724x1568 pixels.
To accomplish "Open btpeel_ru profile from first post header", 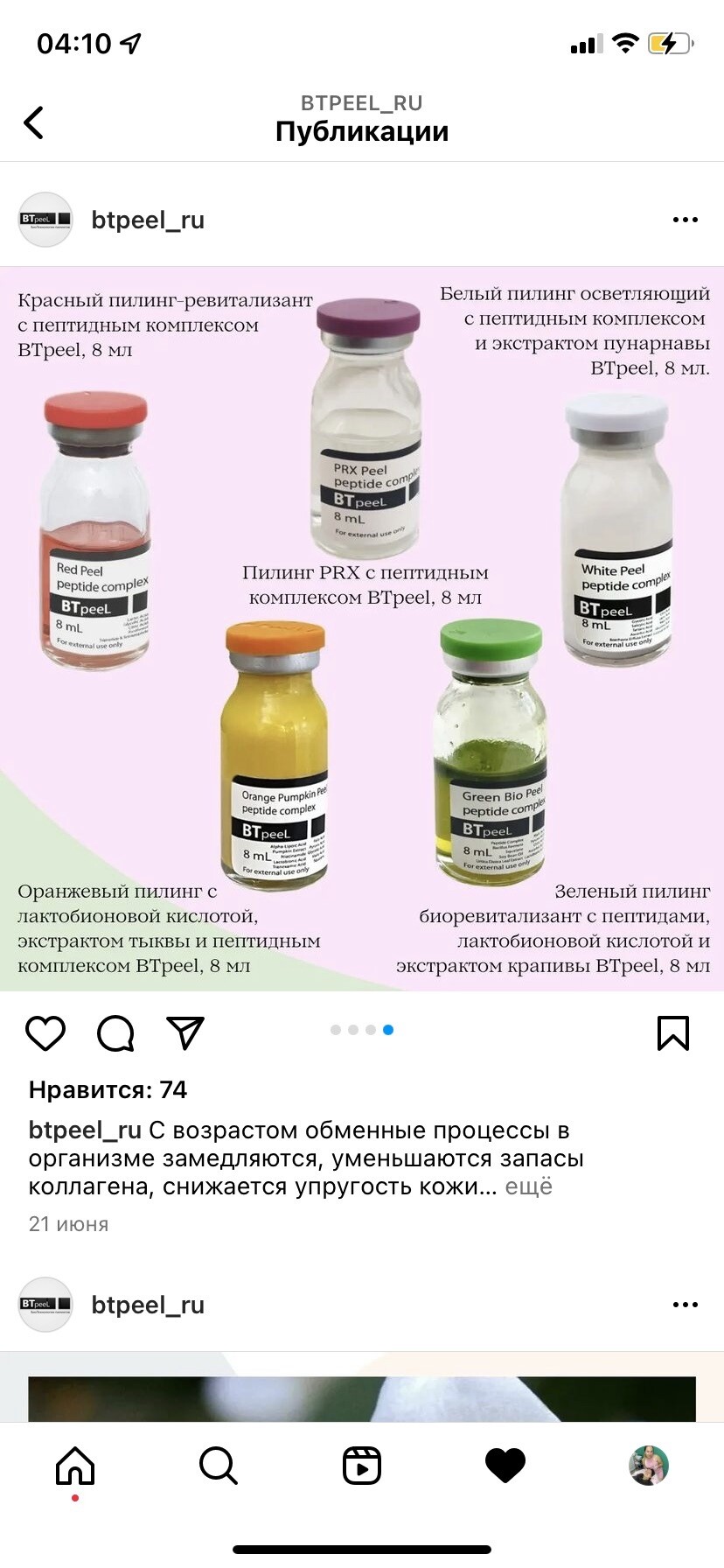I will pos(148,220).
